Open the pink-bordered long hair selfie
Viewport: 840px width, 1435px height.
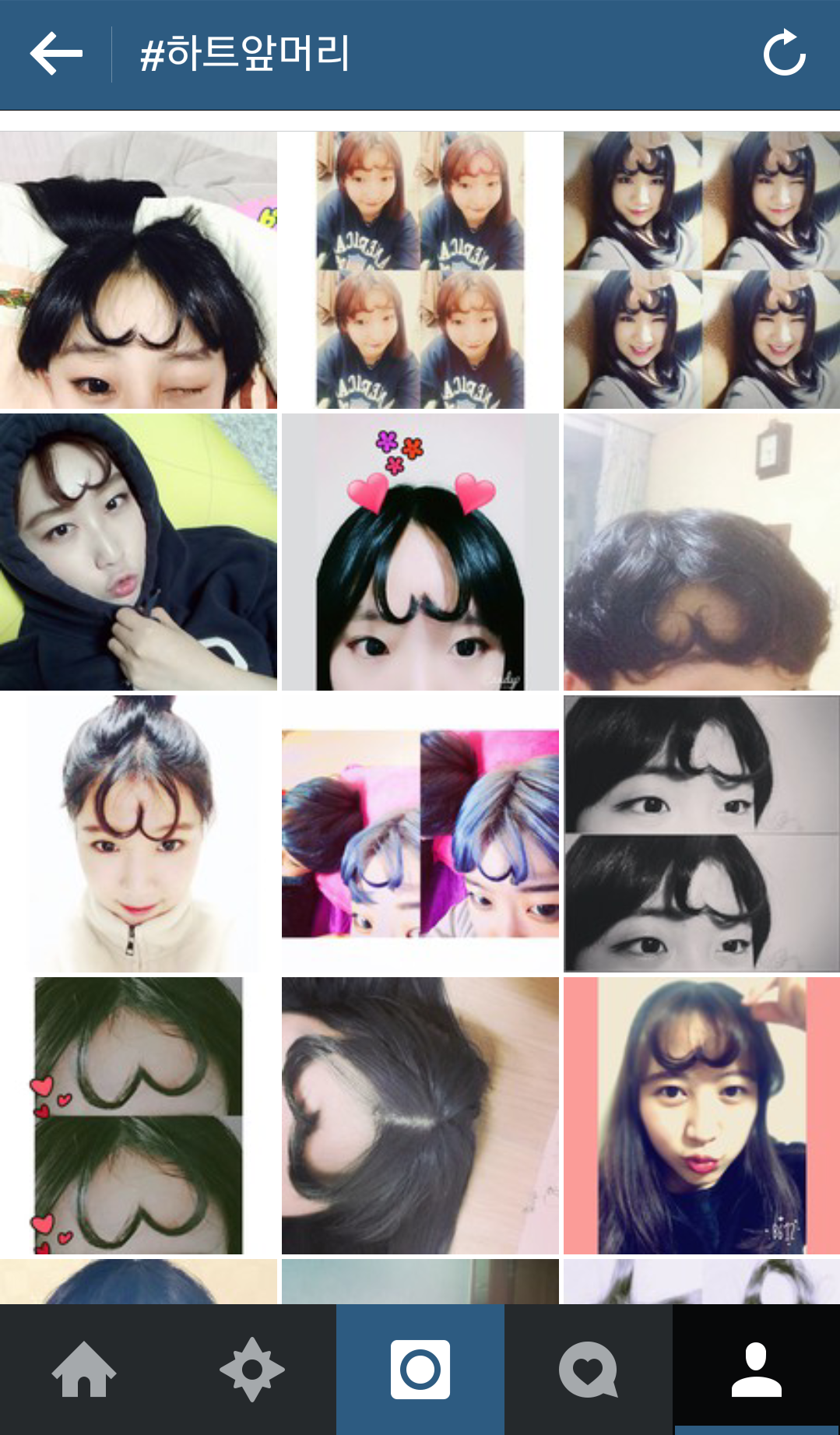[x=701, y=1116]
